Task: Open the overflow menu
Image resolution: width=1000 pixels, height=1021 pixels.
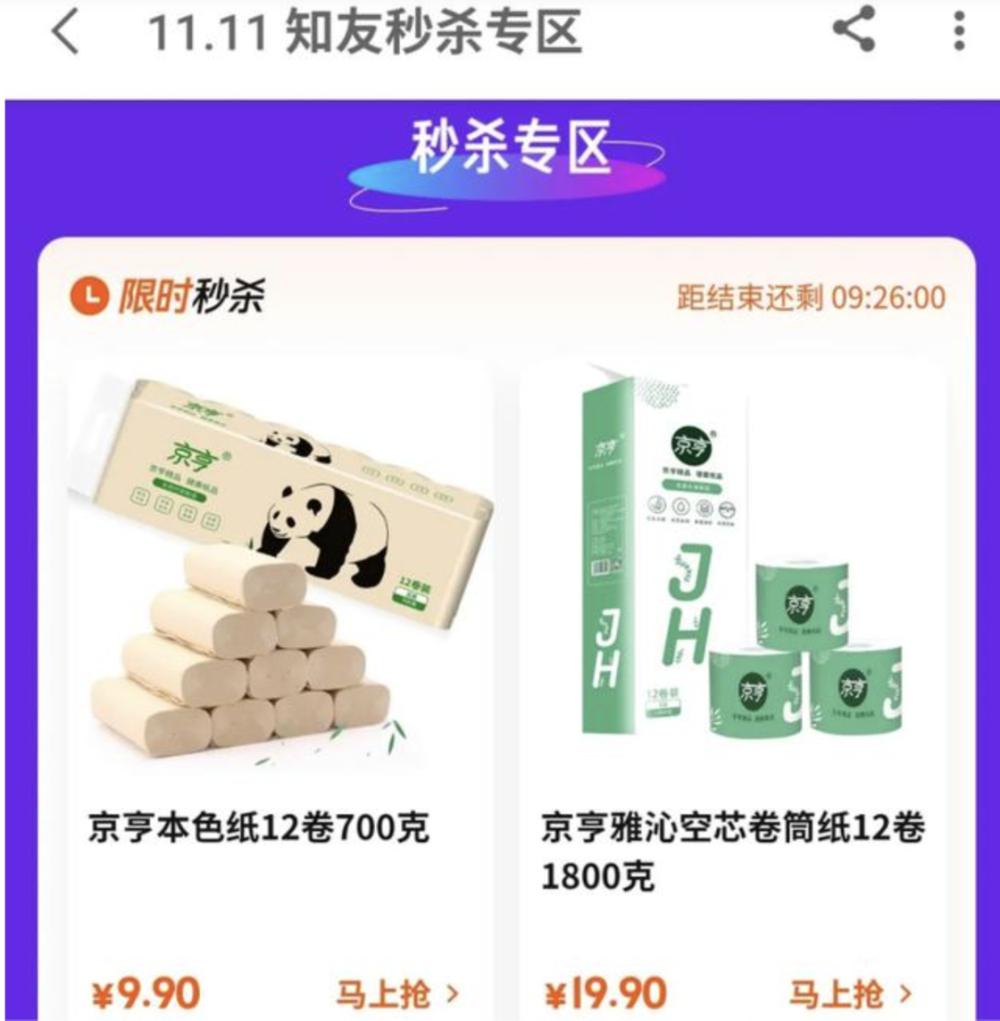Action: click(x=959, y=32)
